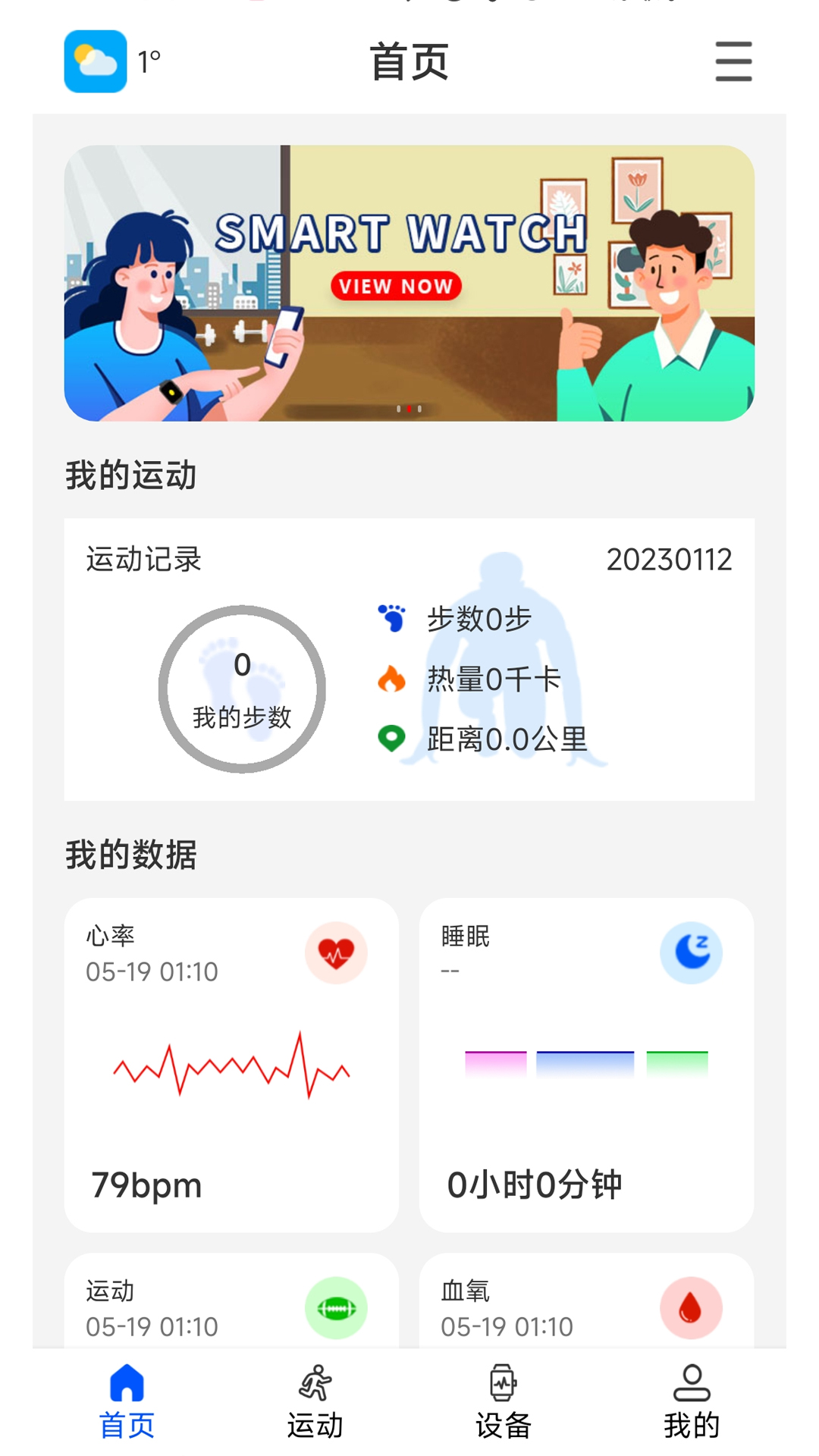Open the weather icon at top left

coord(94,62)
